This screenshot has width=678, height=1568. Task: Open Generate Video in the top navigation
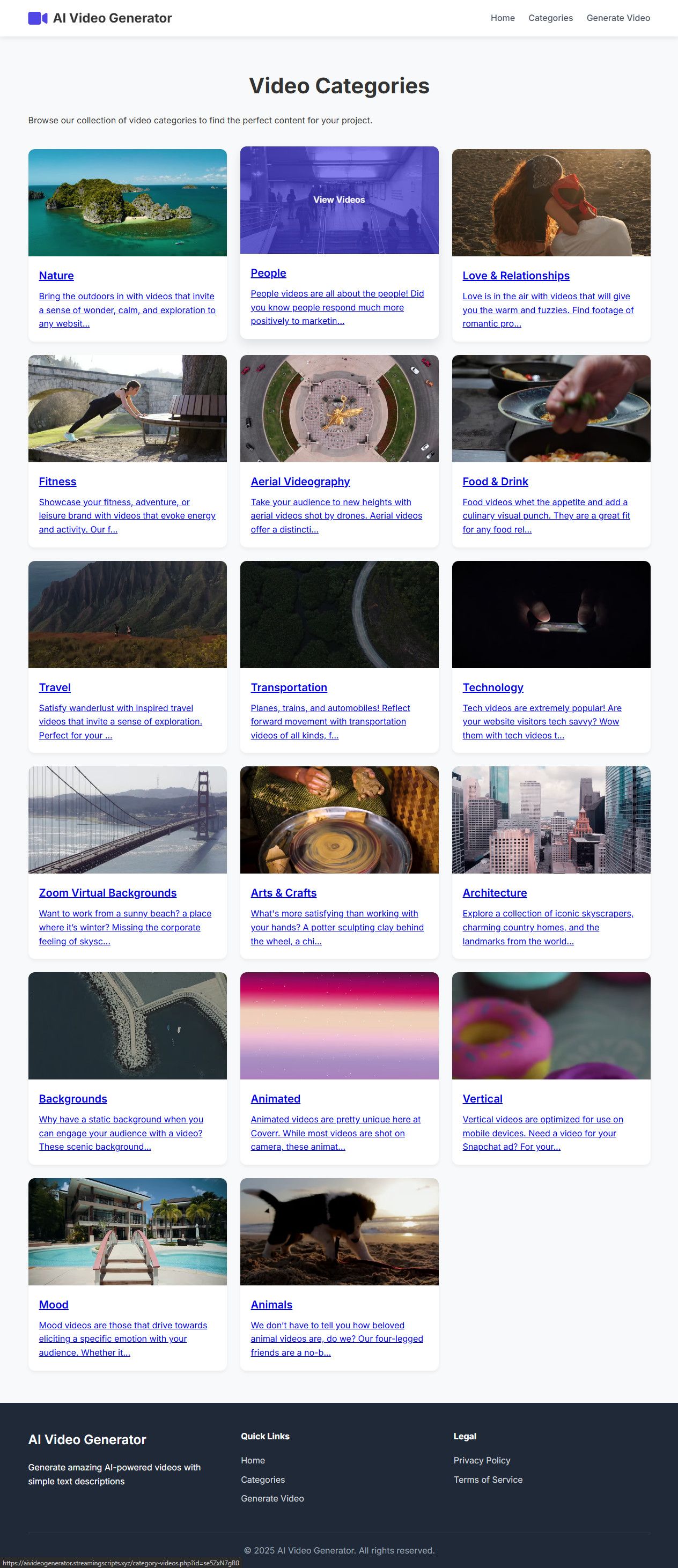pos(618,18)
